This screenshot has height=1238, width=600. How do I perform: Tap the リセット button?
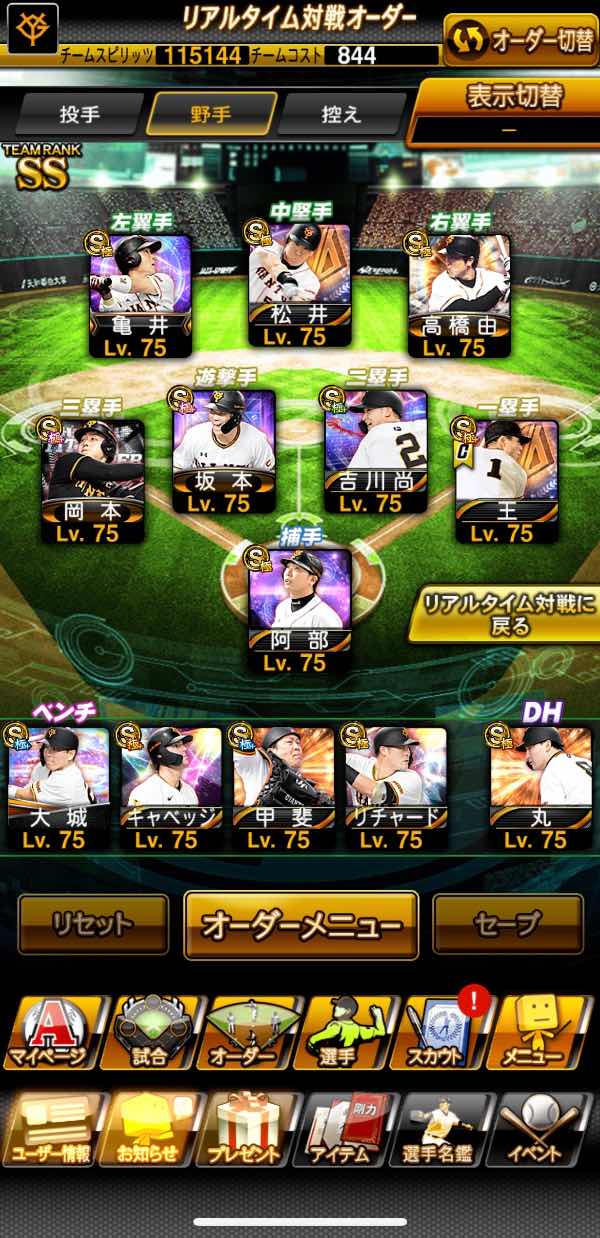pyautogui.click(x=93, y=925)
